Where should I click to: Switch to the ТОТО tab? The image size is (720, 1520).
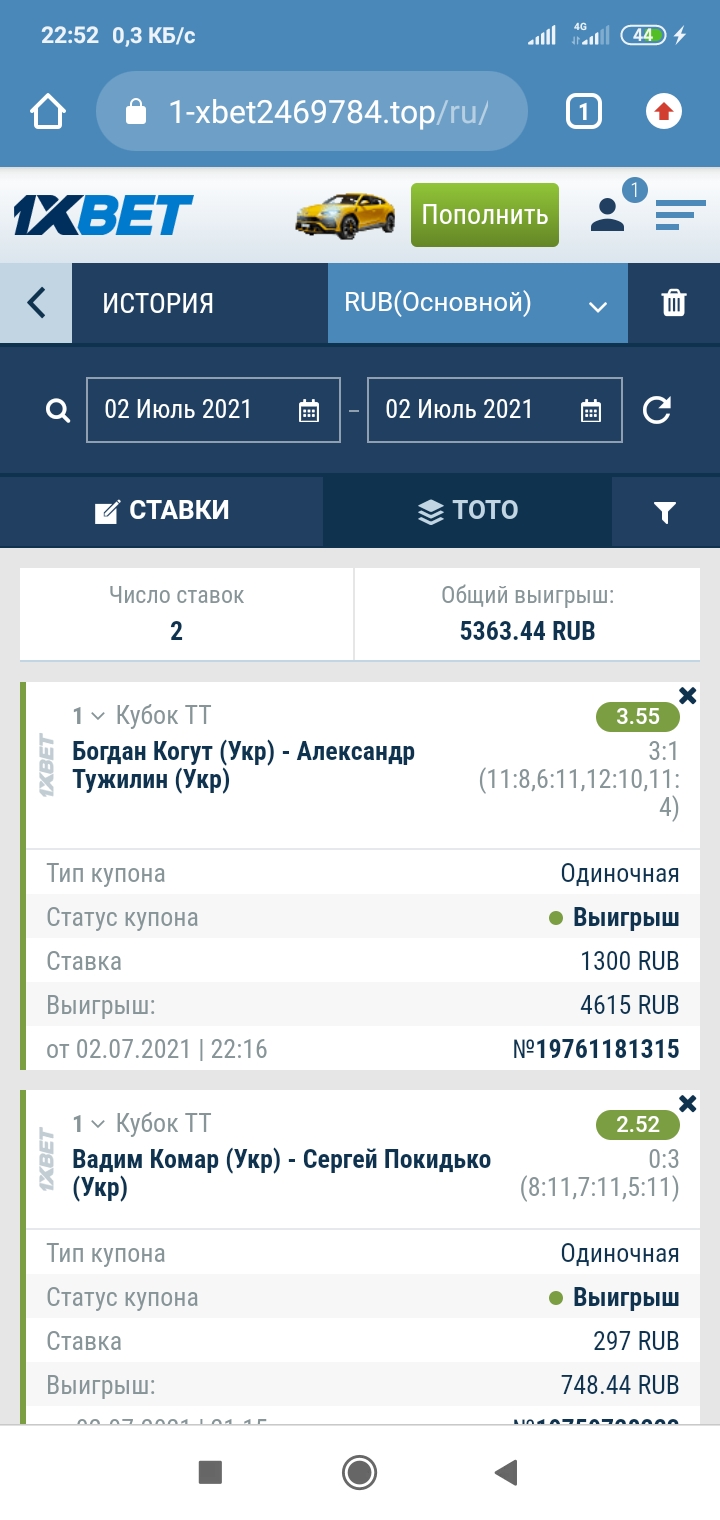[x=467, y=511]
